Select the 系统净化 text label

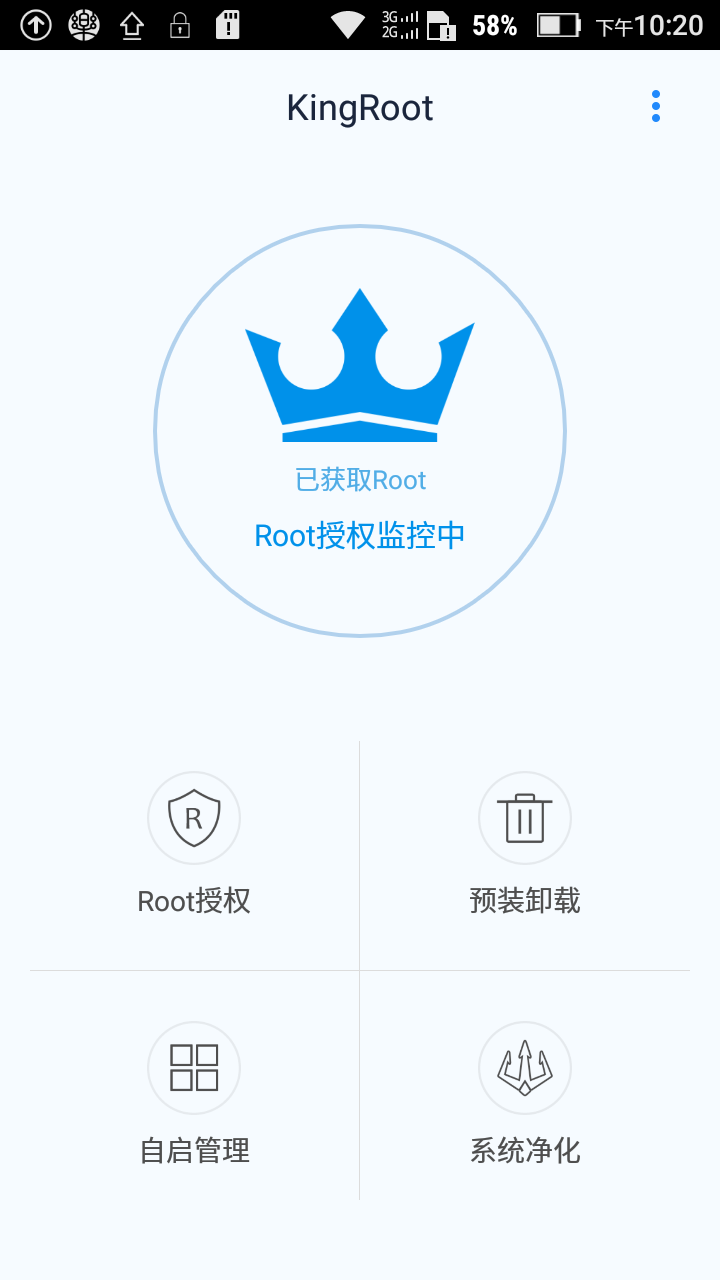coord(525,1151)
